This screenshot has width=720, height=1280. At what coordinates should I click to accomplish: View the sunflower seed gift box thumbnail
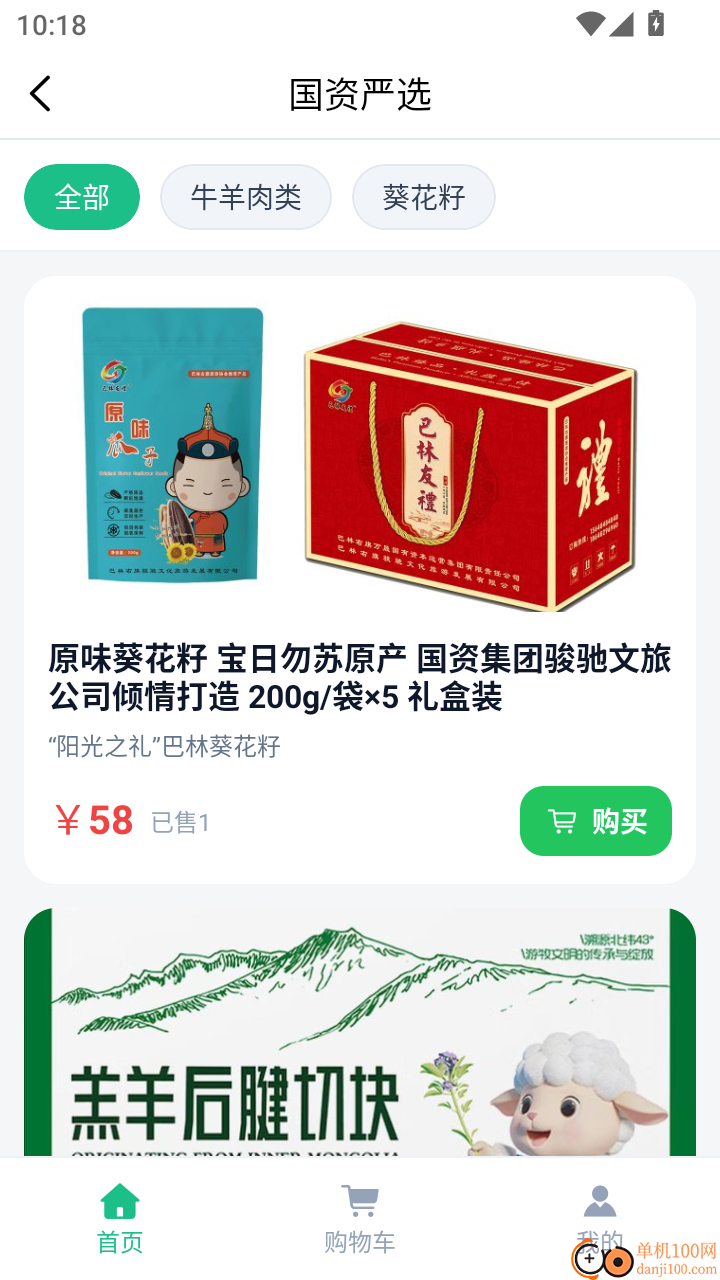(x=360, y=450)
